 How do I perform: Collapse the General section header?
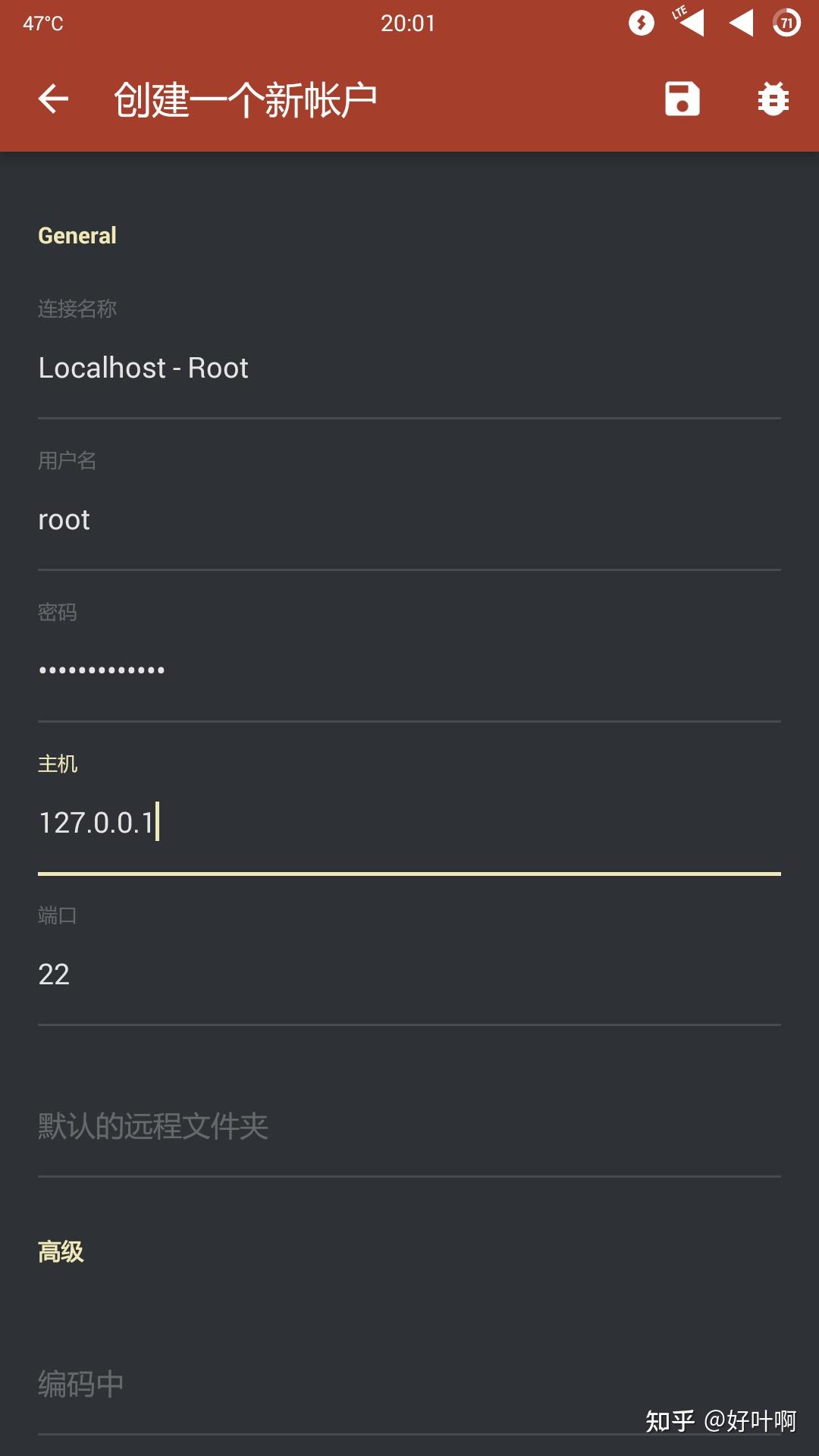click(77, 235)
